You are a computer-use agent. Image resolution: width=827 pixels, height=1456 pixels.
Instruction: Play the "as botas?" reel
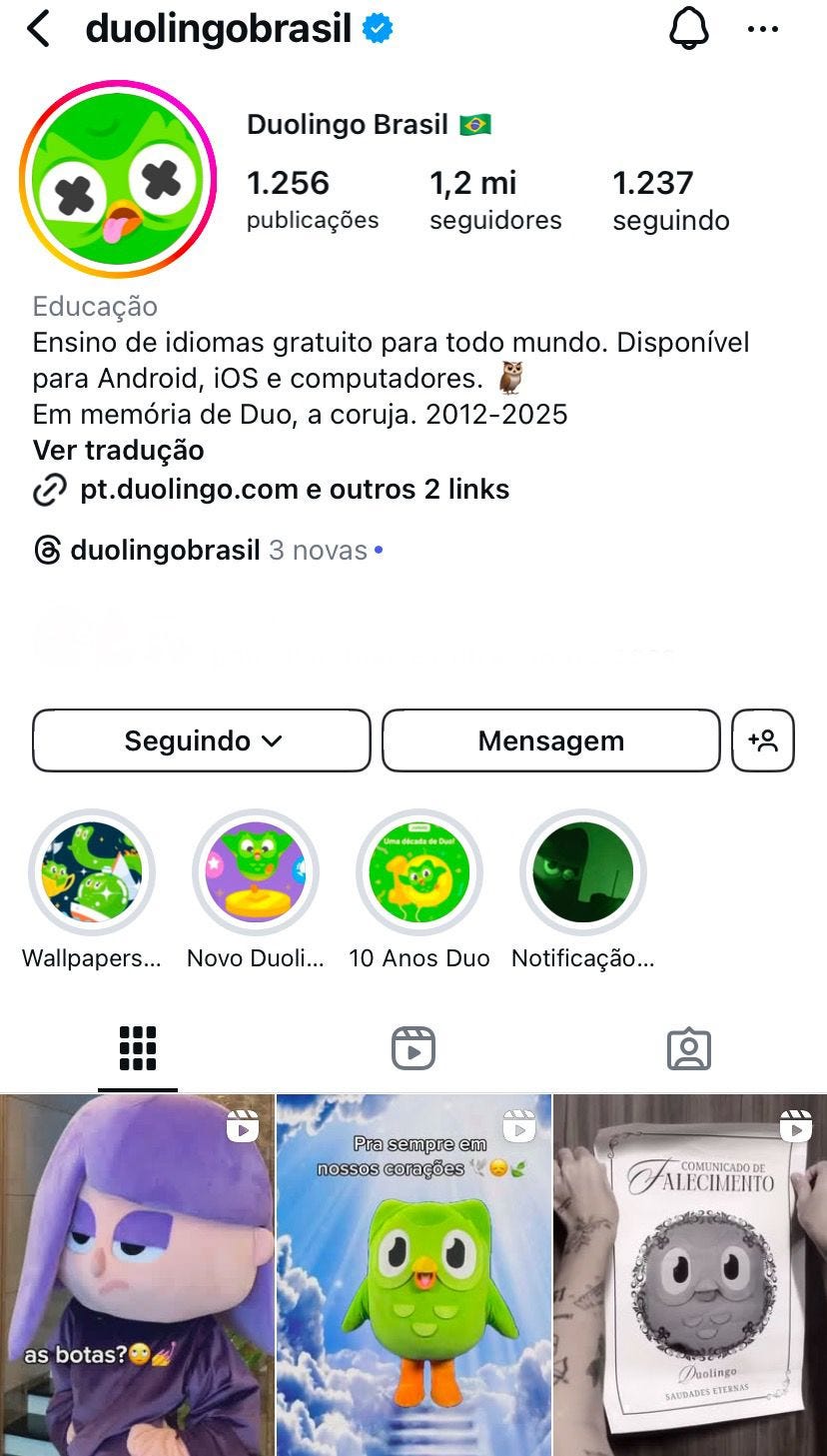pos(137,1275)
